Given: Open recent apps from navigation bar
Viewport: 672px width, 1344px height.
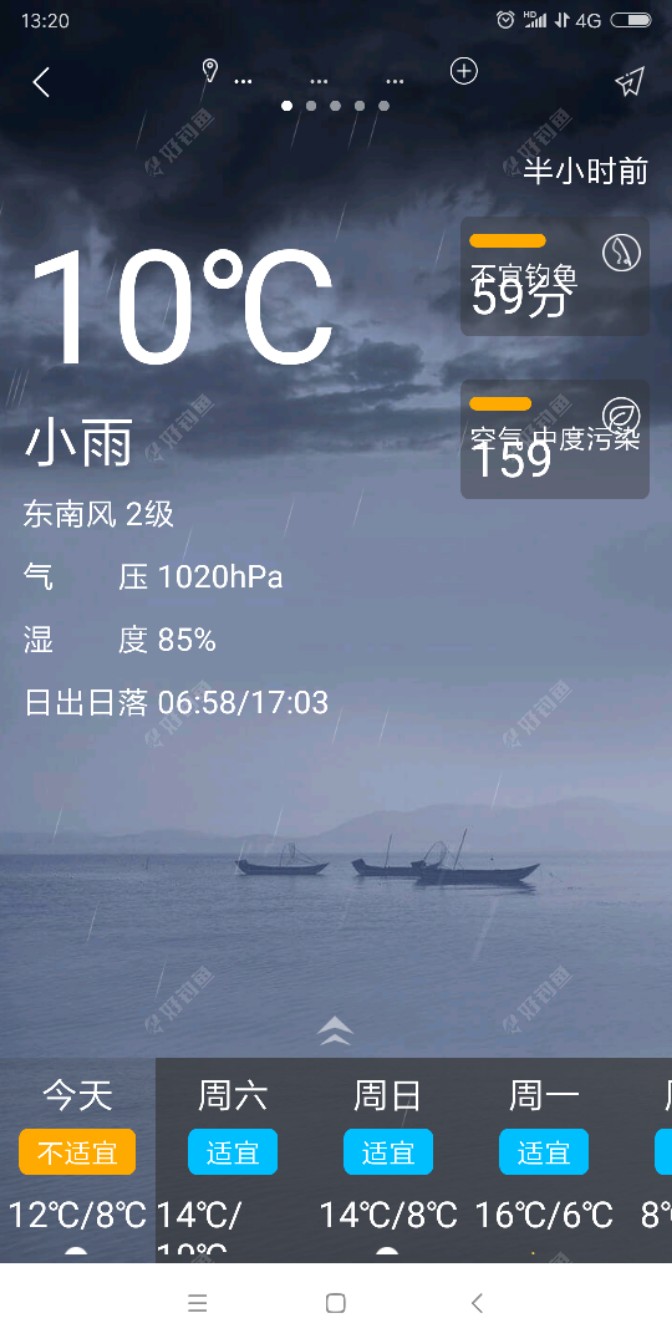Looking at the screenshot, I should click(x=198, y=1303).
